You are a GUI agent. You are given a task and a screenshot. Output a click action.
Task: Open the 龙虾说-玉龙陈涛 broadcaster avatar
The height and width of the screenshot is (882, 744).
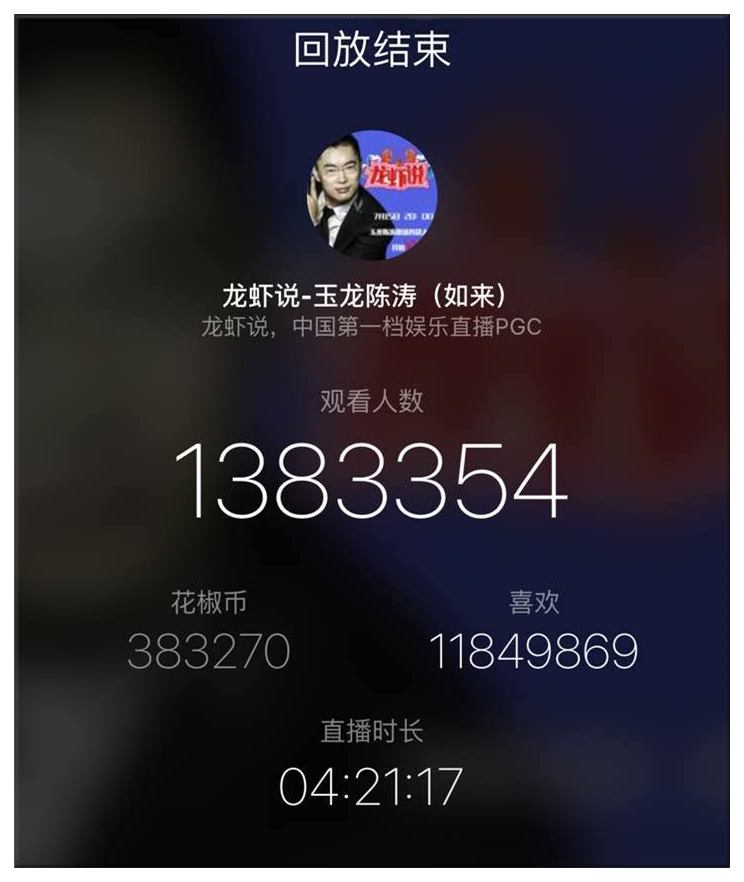371,194
